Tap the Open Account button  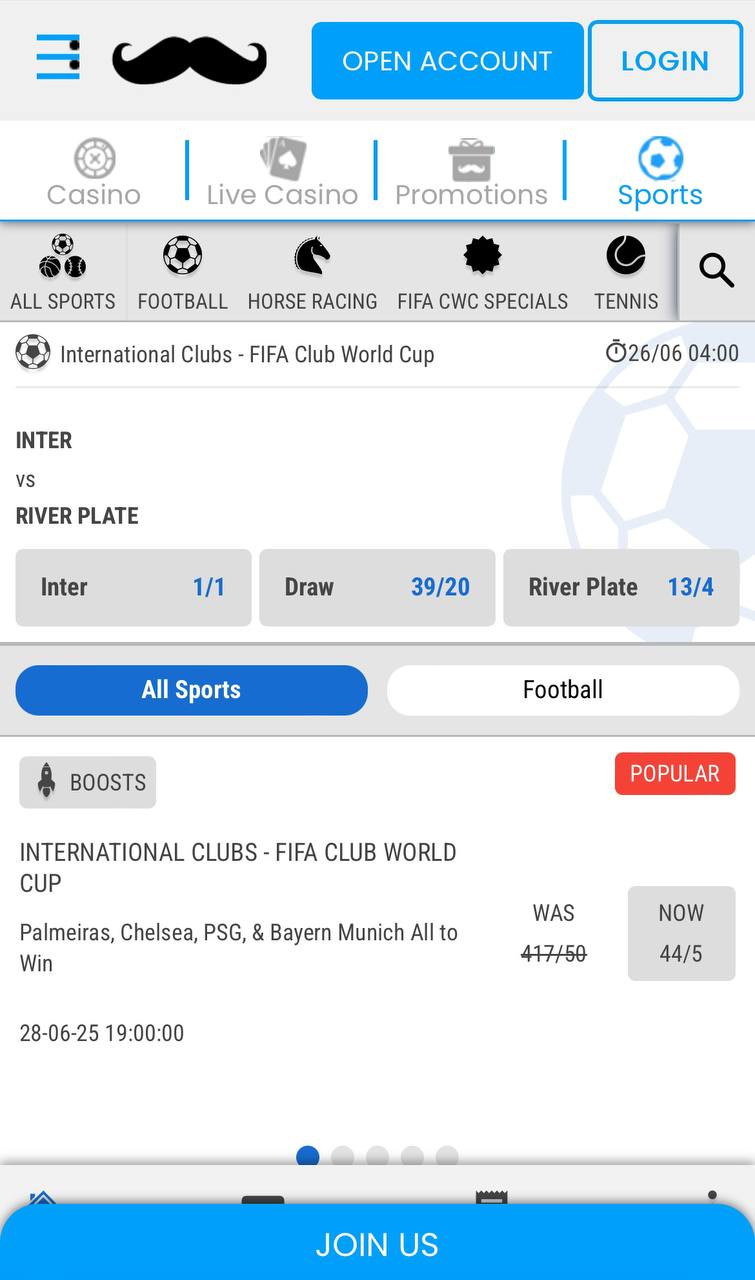(x=447, y=61)
